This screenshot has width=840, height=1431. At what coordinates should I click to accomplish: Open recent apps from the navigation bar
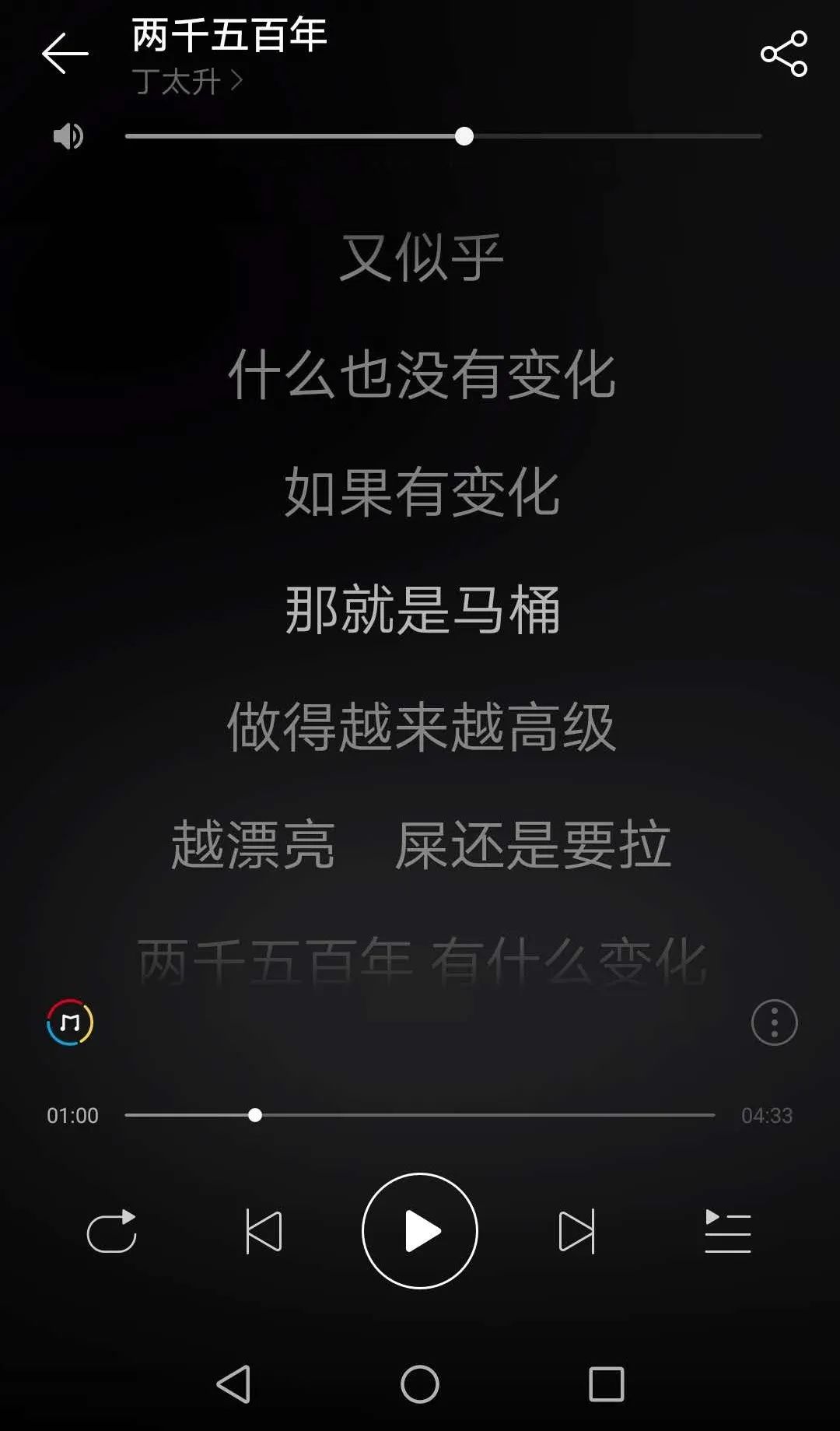pyautogui.click(x=607, y=1384)
